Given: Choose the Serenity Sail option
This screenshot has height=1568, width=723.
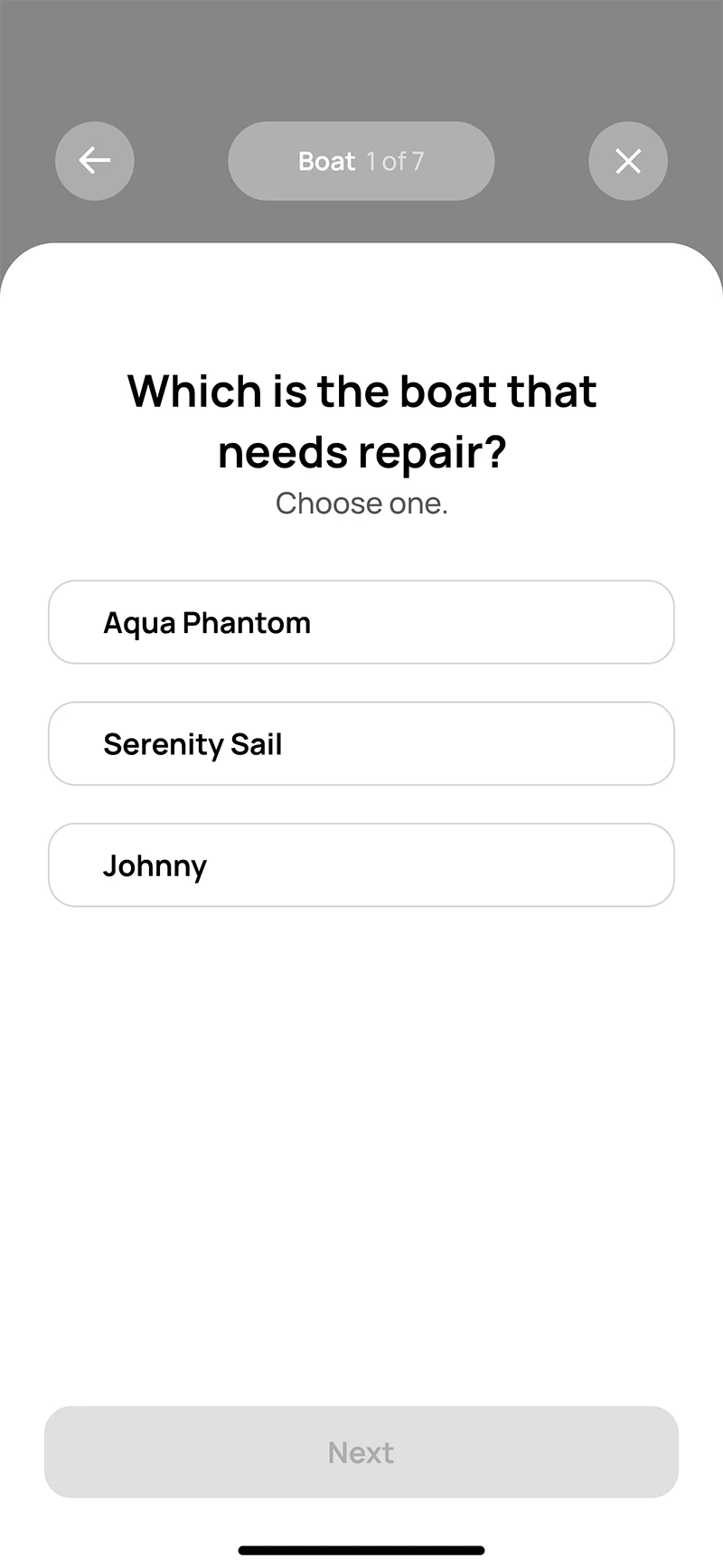Looking at the screenshot, I should pos(361,743).
